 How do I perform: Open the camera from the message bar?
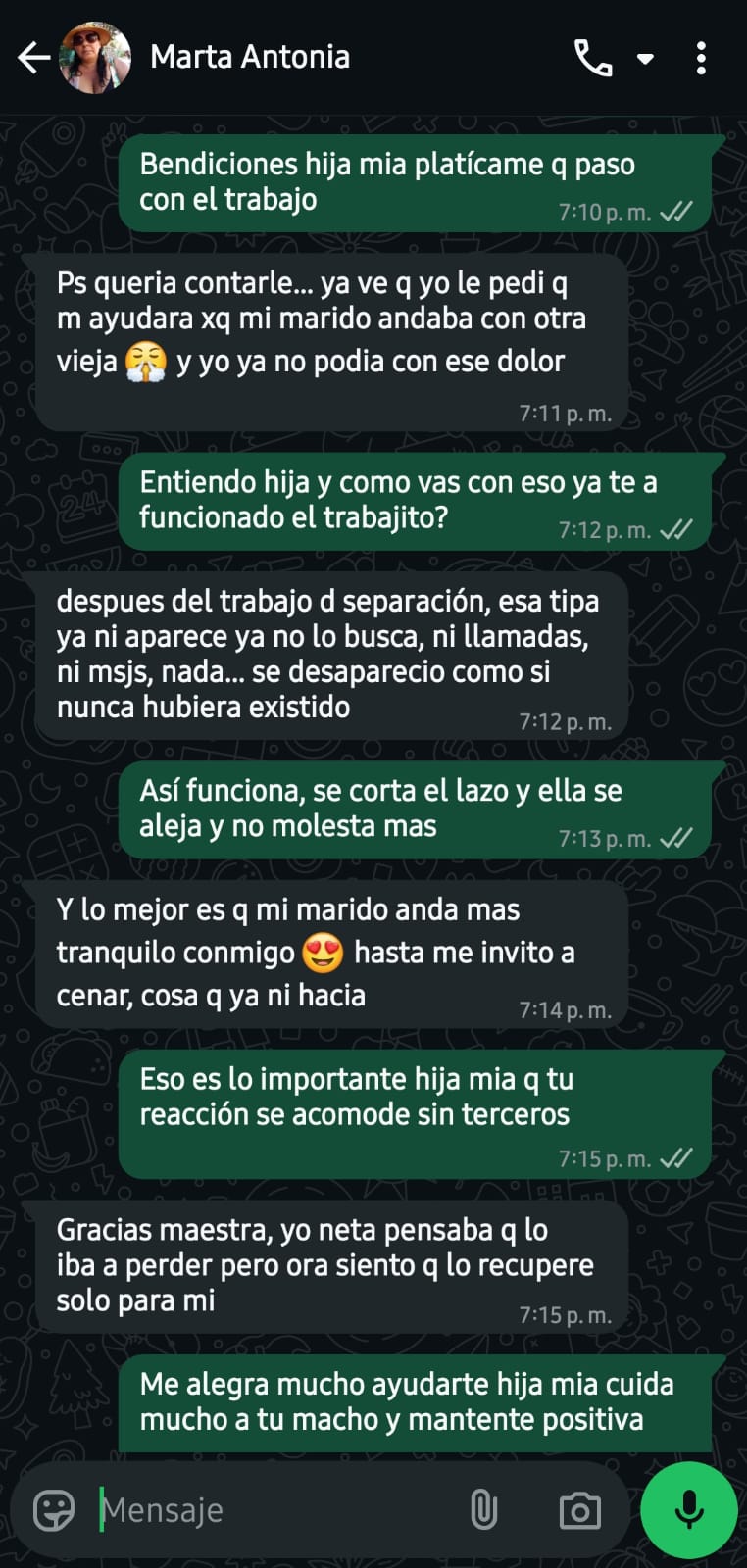579,1510
